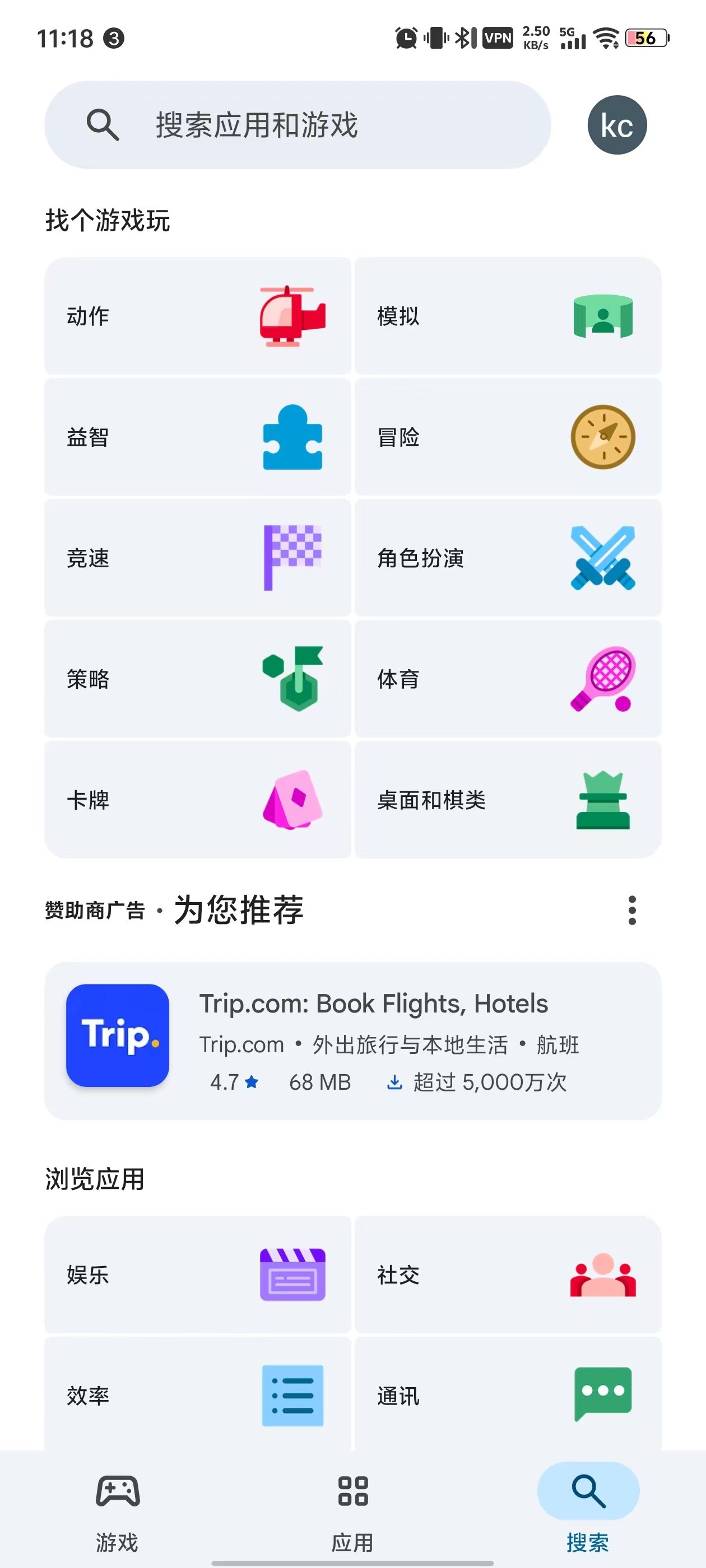Screen dimensions: 706x1568
Task: Choose the 角色扮演 game category
Action: pos(508,558)
